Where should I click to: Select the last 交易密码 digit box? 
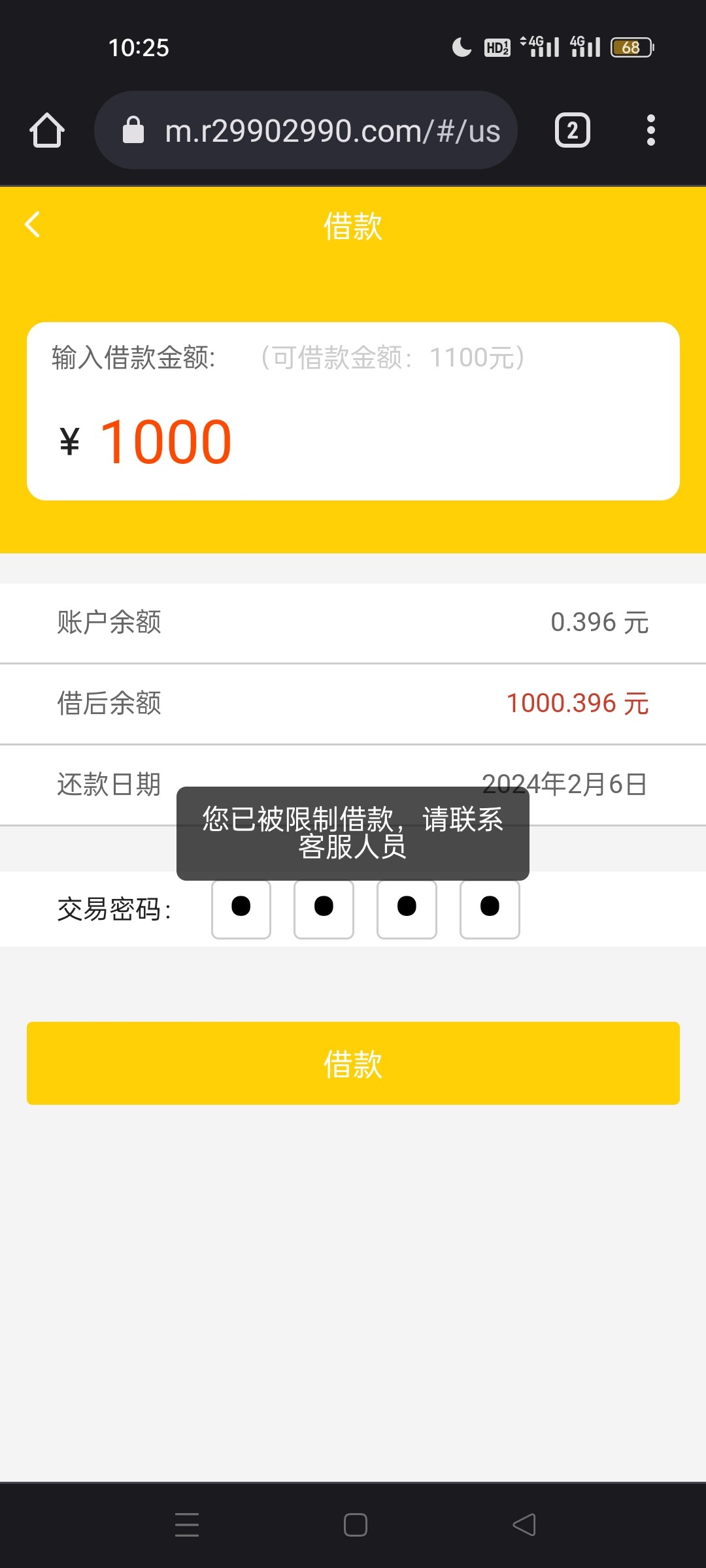point(490,909)
